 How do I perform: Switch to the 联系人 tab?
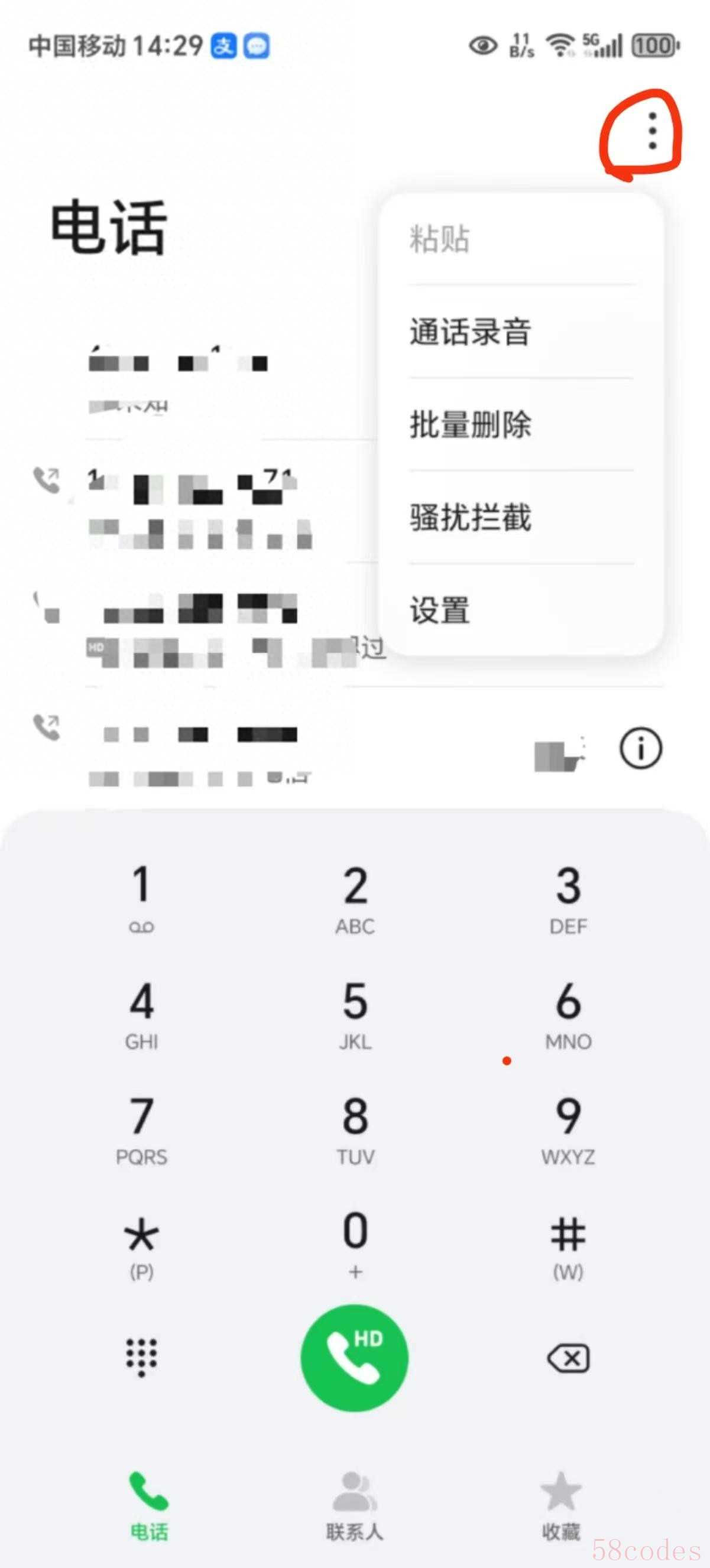(354, 1505)
